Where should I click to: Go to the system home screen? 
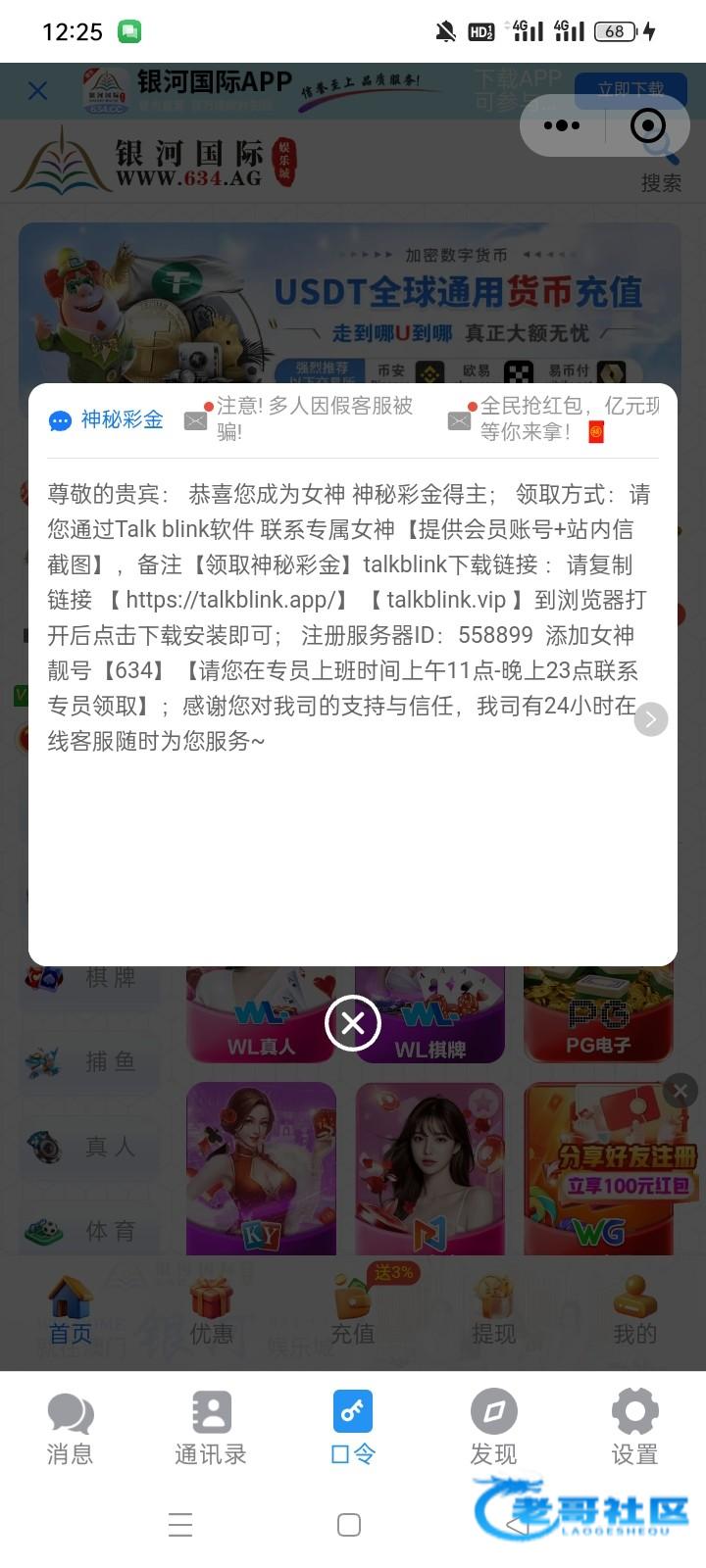click(349, 1525)
